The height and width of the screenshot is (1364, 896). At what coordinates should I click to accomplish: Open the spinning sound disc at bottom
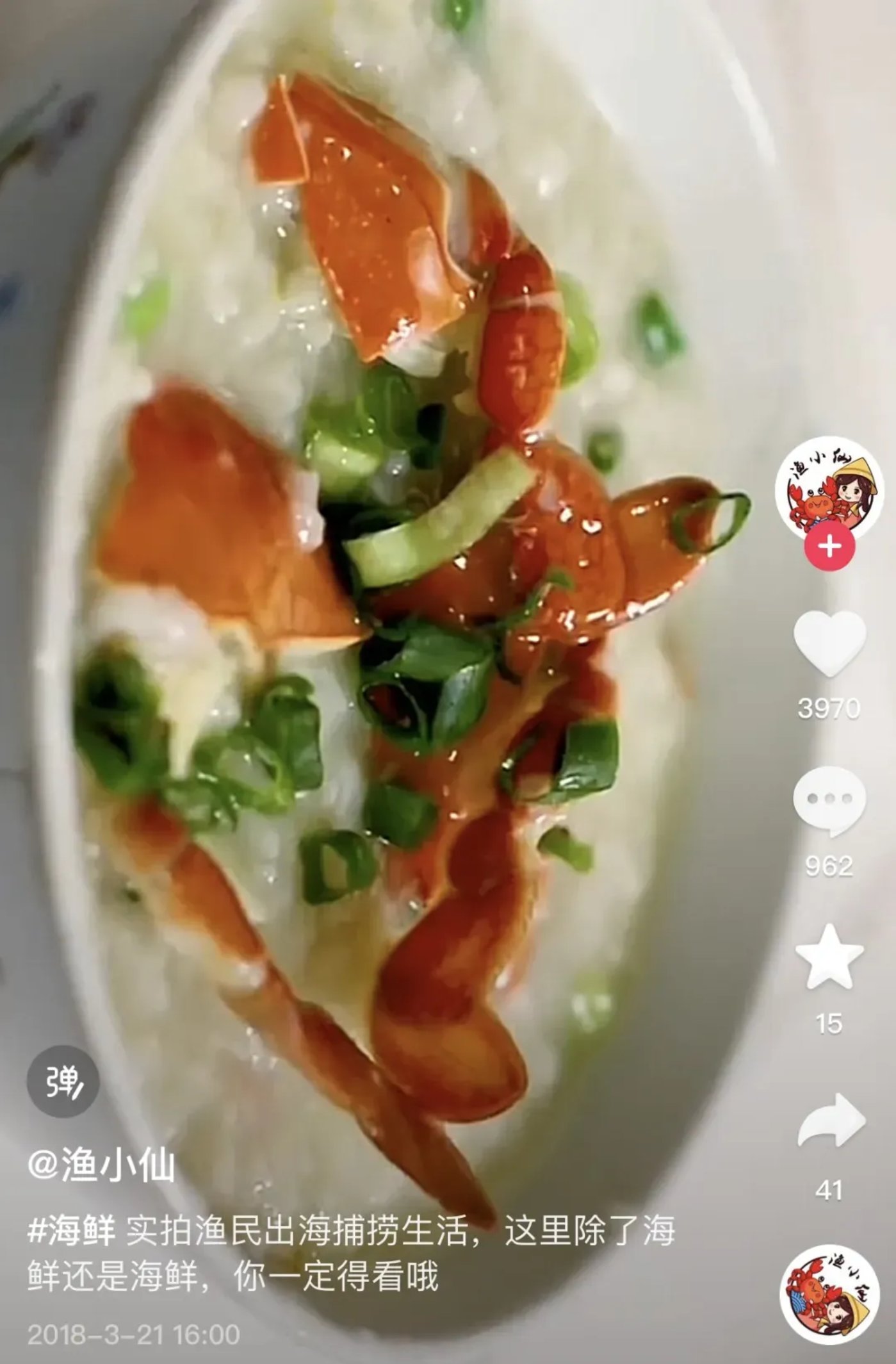click(x=829, y=1294)
